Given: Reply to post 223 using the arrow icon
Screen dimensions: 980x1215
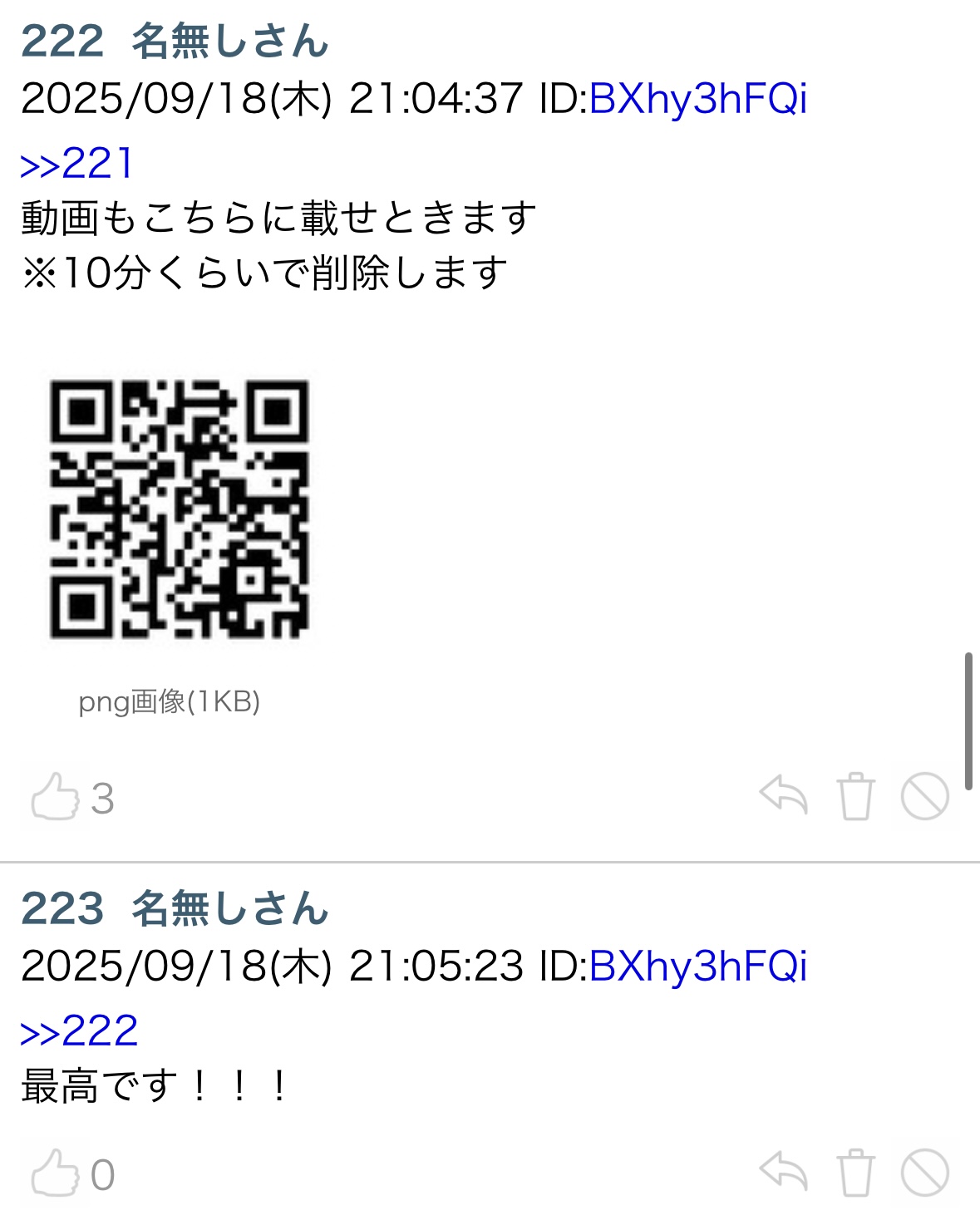Looking at the screenshot, I should click(782, 1173).
